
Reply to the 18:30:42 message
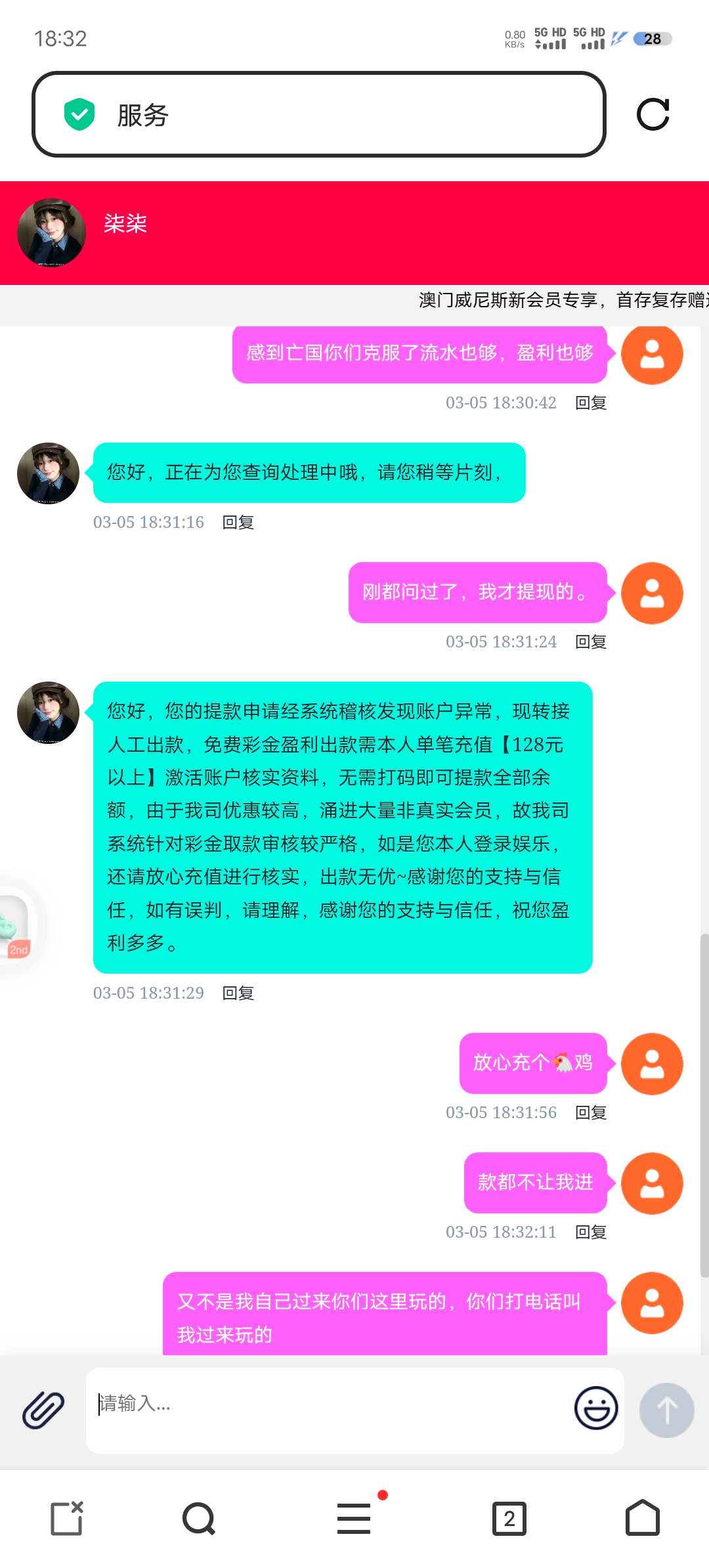tap(590, 403)
